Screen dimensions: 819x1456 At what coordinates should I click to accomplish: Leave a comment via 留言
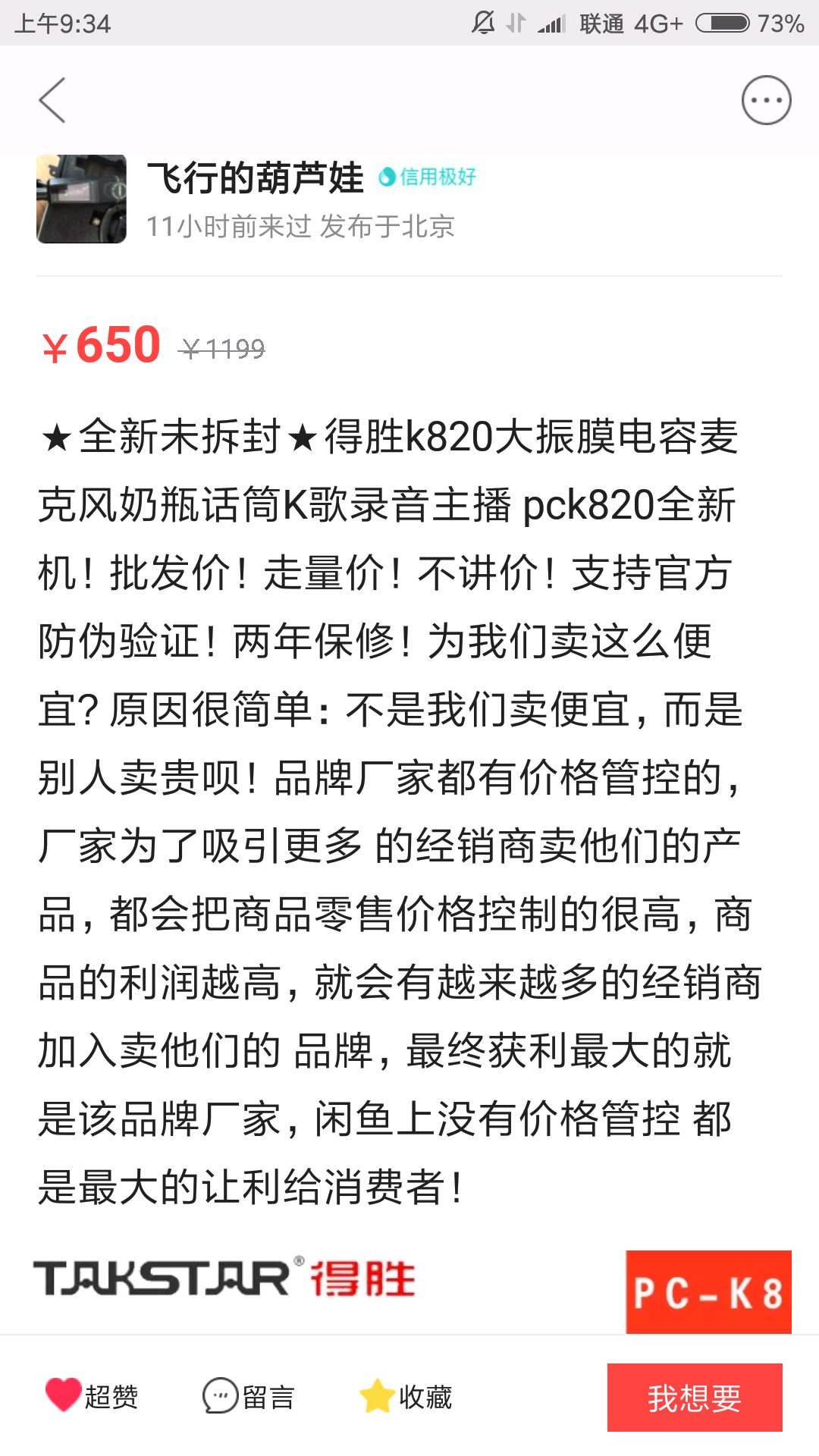pos(249,1396)
